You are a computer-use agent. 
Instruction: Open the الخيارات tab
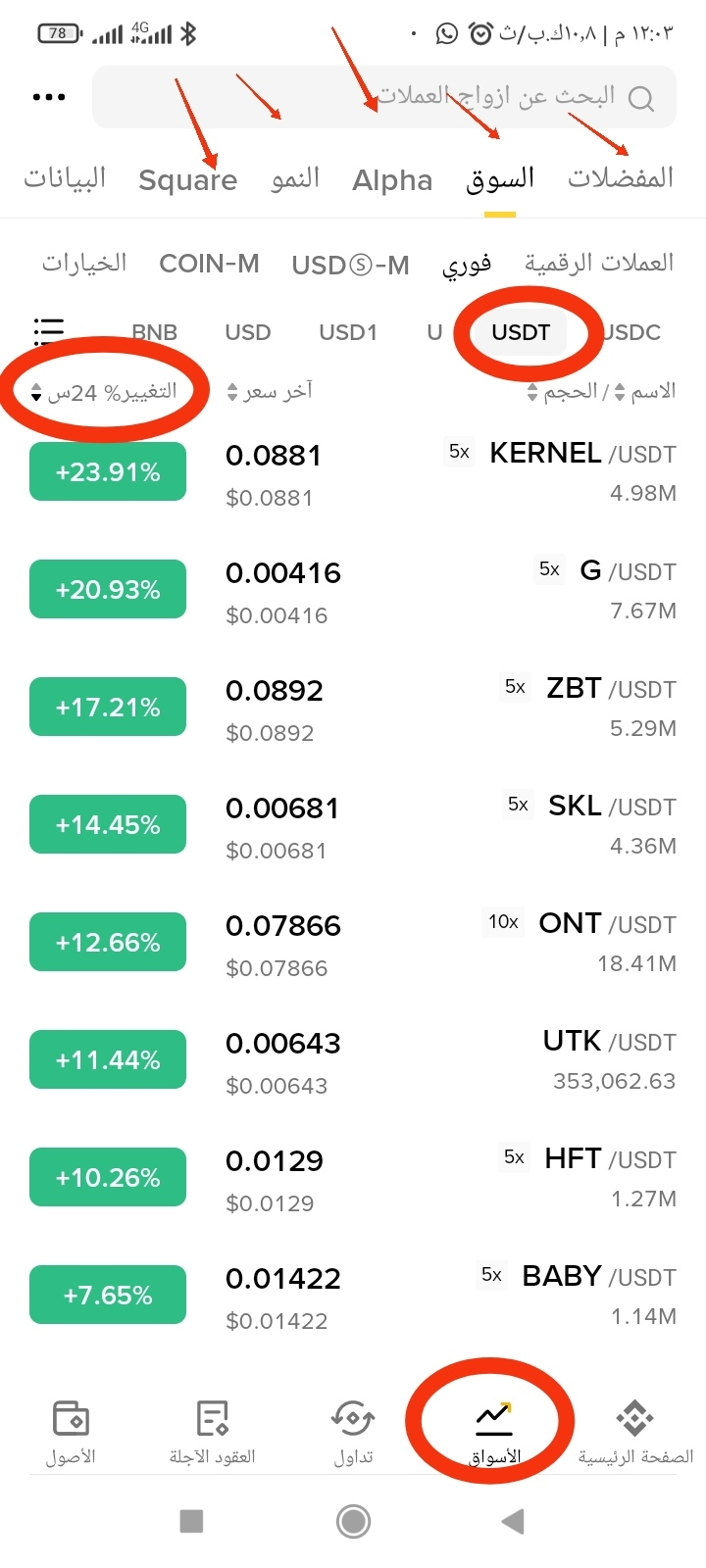click(x=84, y=263)
